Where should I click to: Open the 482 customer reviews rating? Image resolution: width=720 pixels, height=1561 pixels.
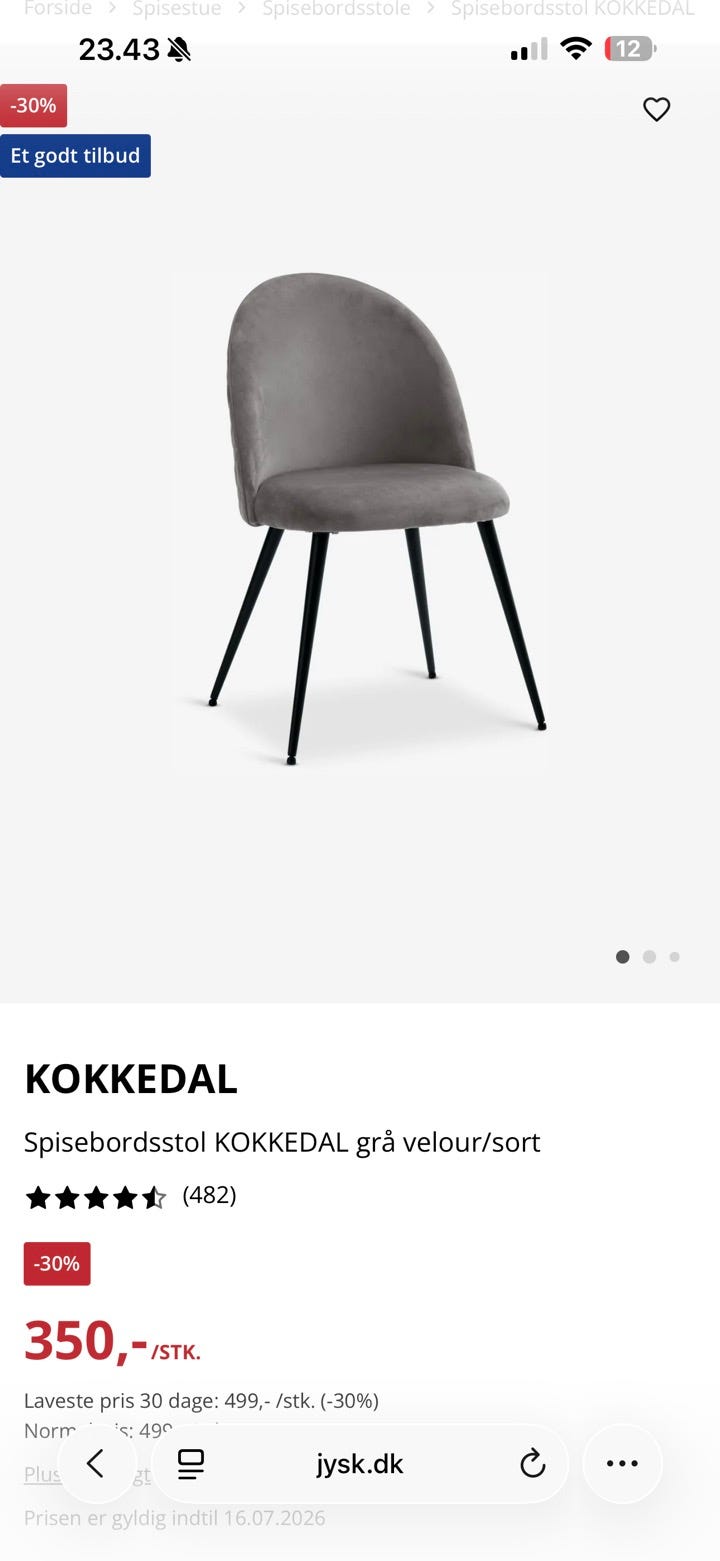coord(130,1196)
